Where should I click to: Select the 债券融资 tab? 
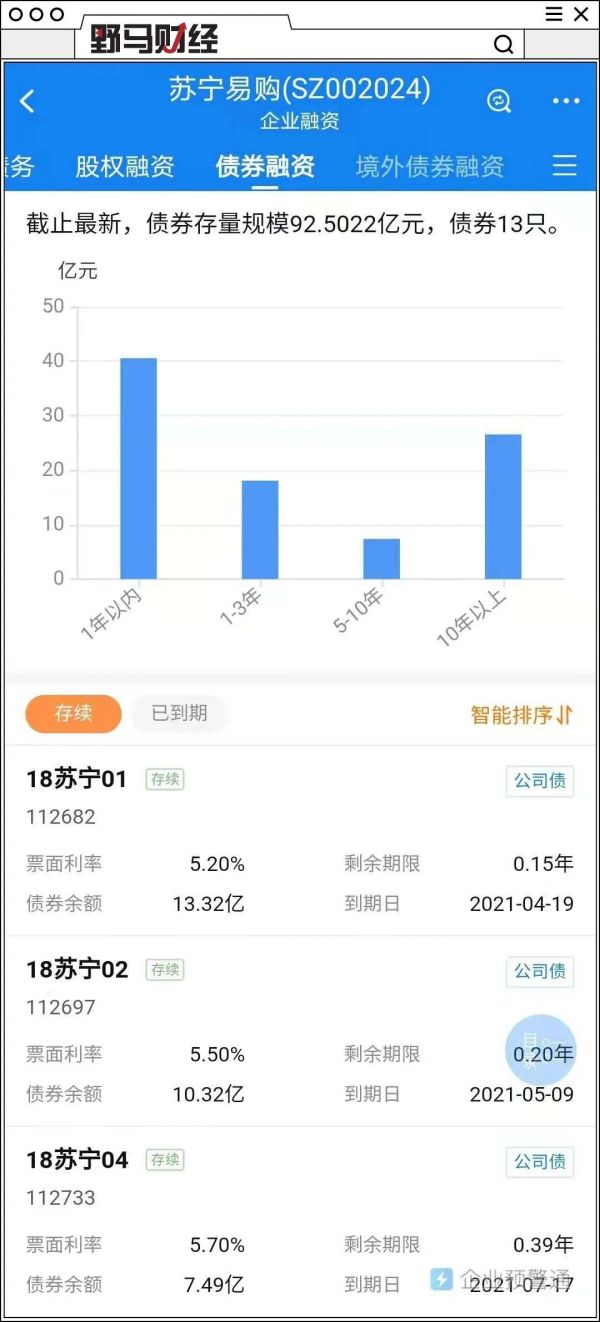(265, 166)
